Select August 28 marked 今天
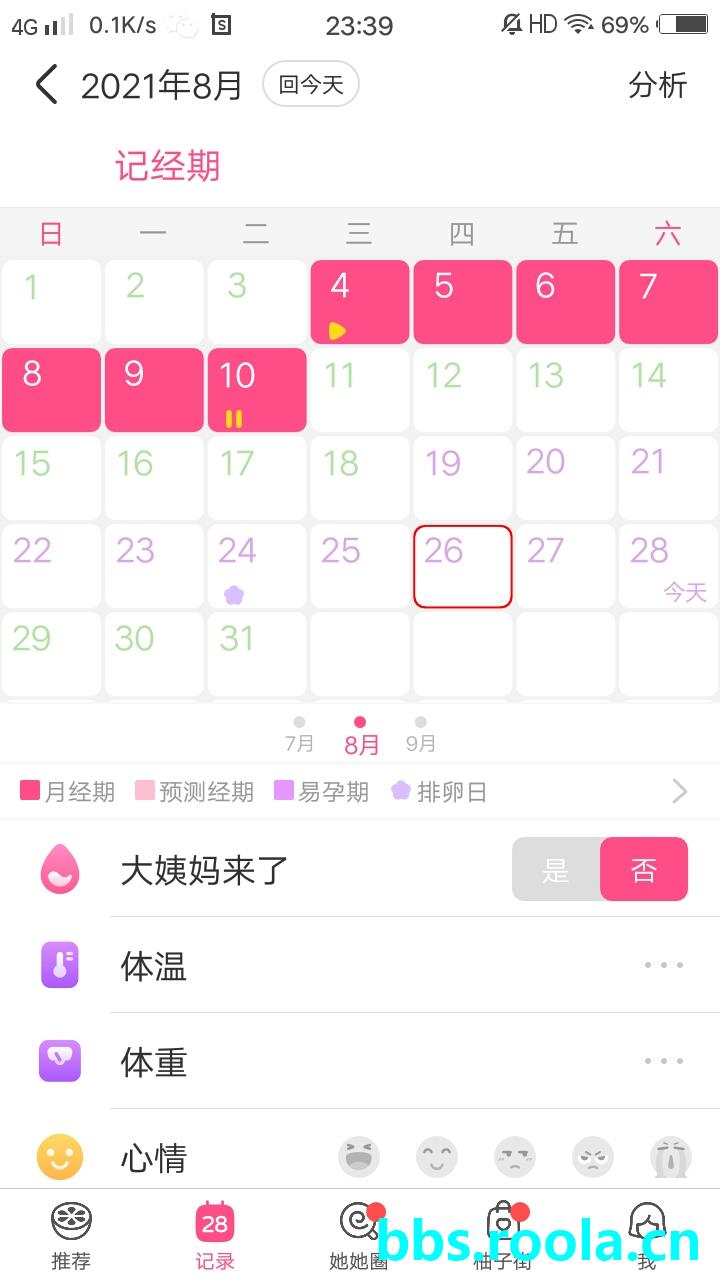 click(x=668, y=566)
